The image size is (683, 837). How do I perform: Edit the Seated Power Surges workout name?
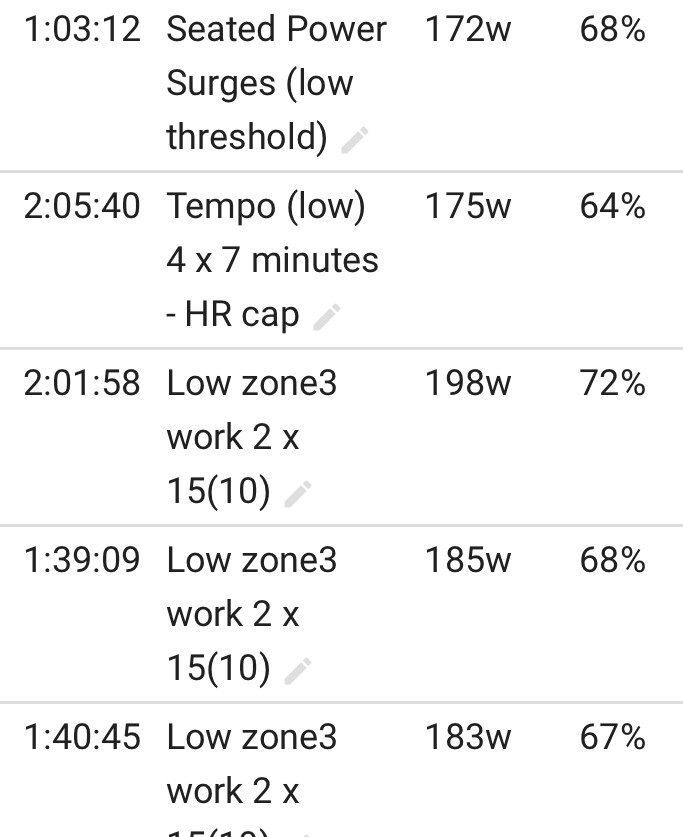click(x=354, y=140)
